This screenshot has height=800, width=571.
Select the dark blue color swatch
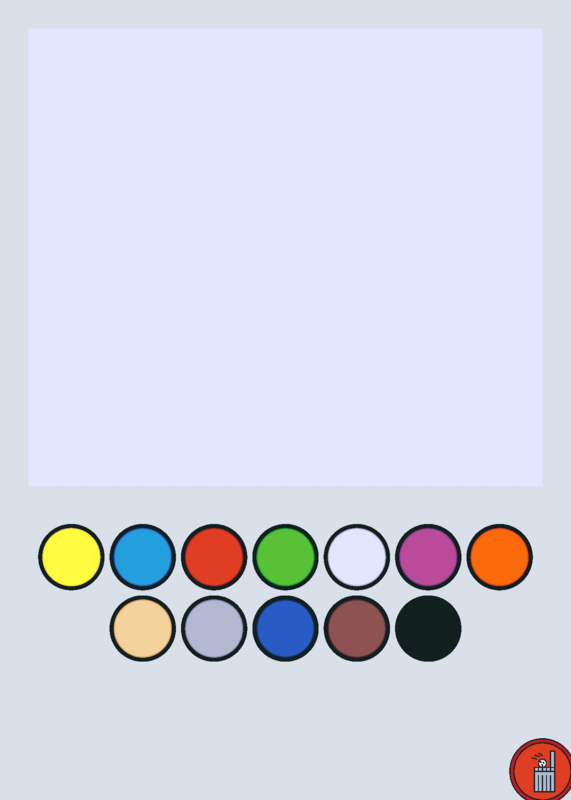point(286,629)
